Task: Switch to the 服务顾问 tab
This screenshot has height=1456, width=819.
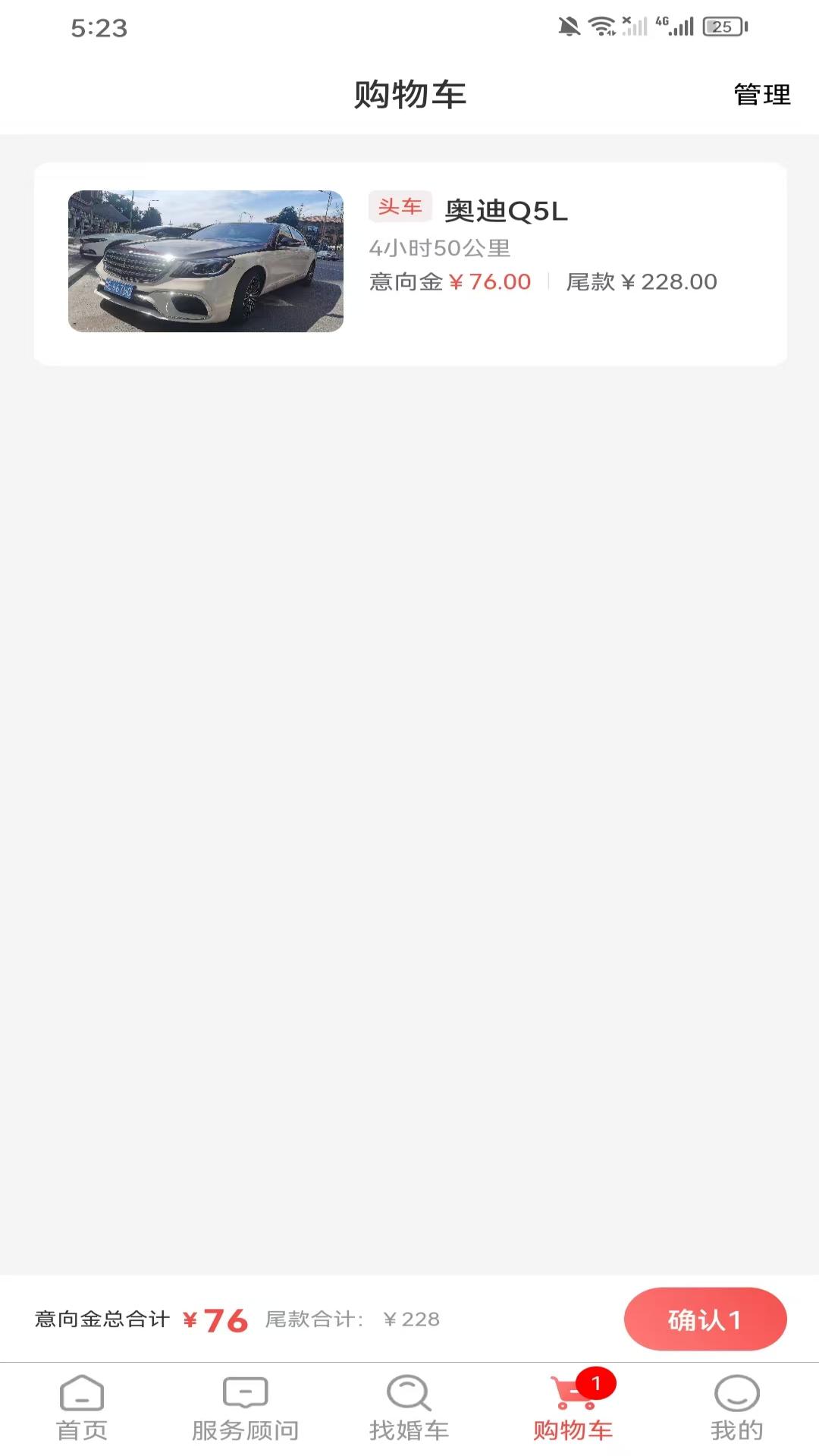Action: point(245,1408)
